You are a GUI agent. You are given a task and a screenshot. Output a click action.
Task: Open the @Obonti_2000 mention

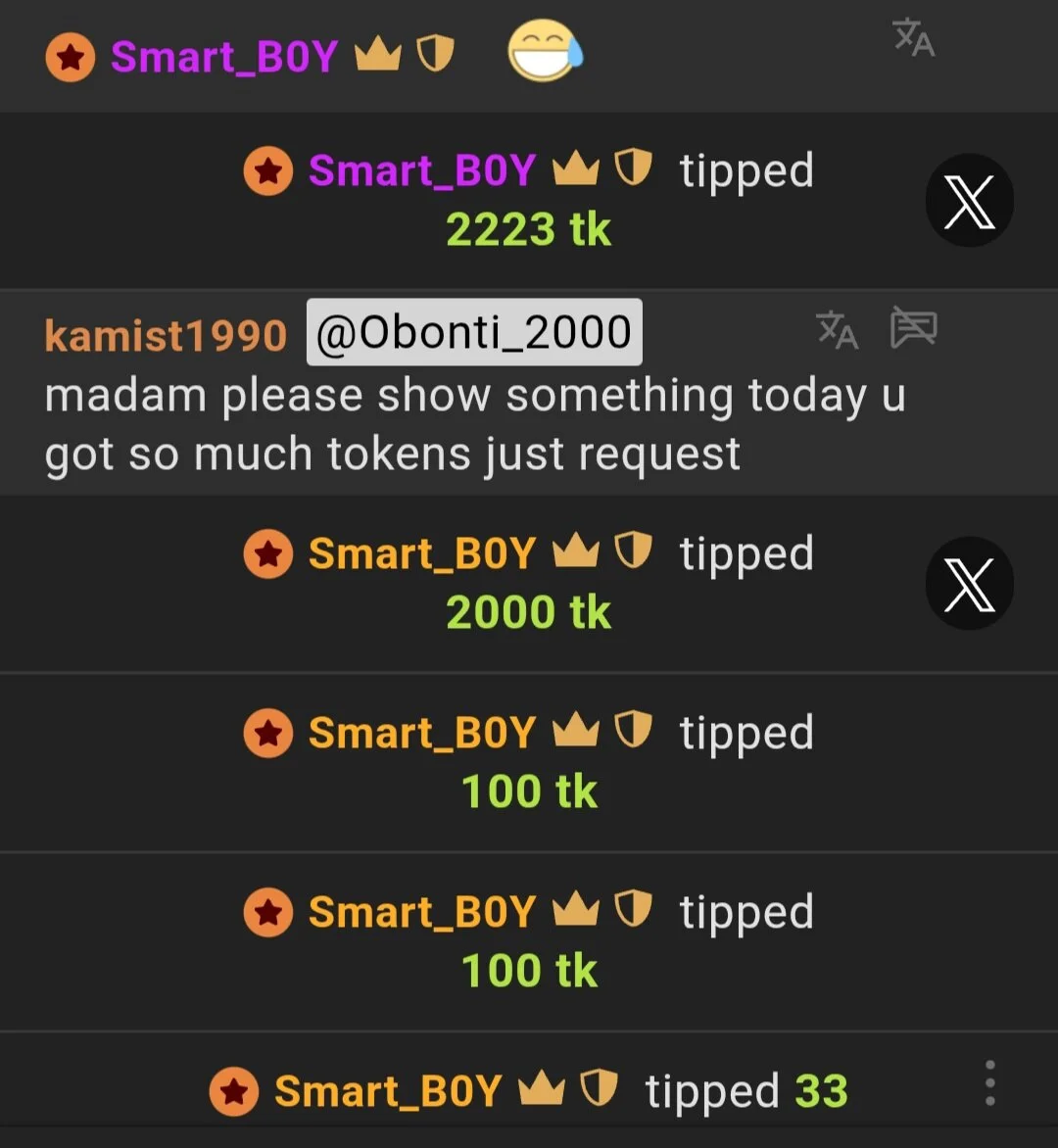pos(474,332)
